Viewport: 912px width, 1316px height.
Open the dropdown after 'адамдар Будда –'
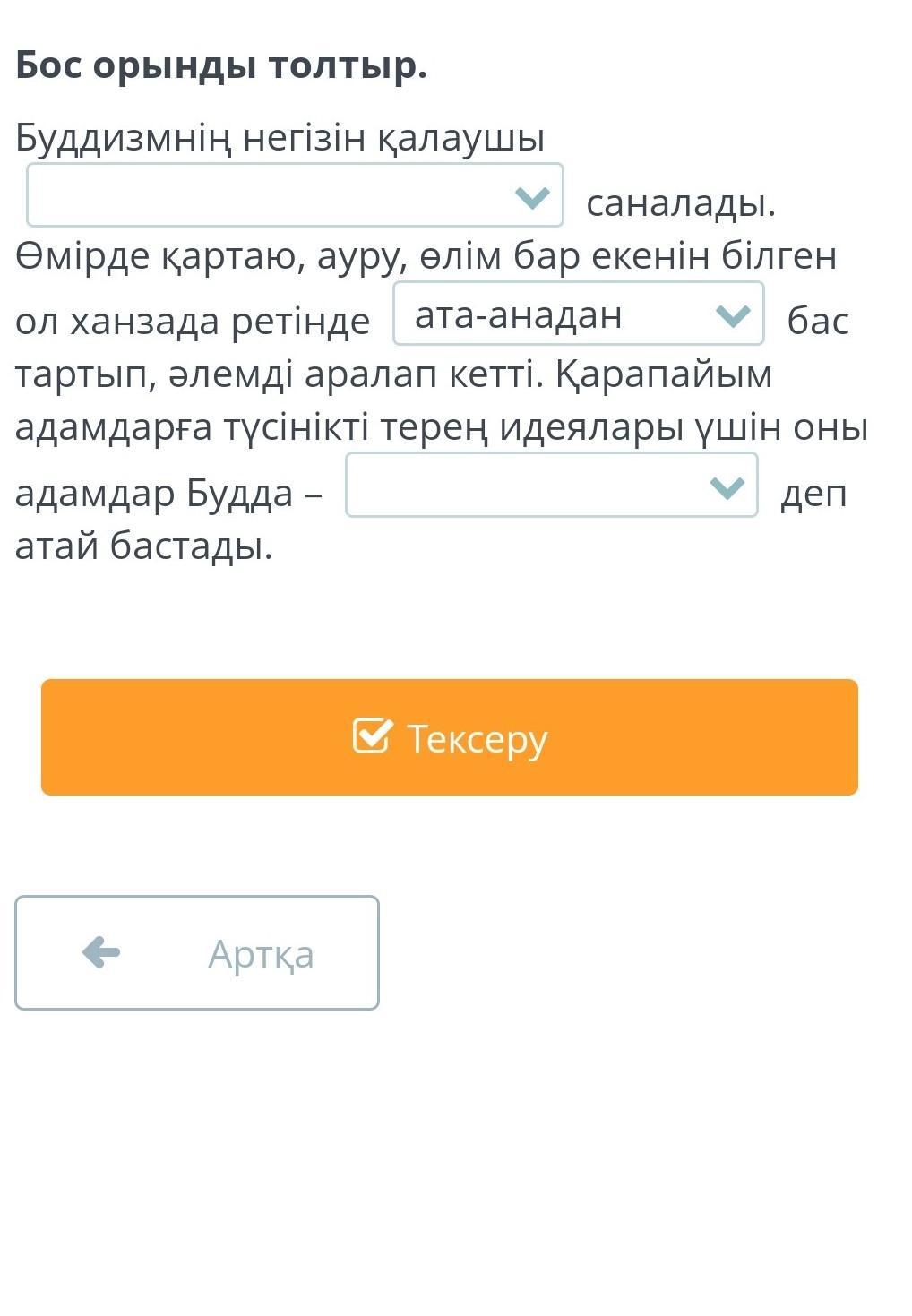551,486
